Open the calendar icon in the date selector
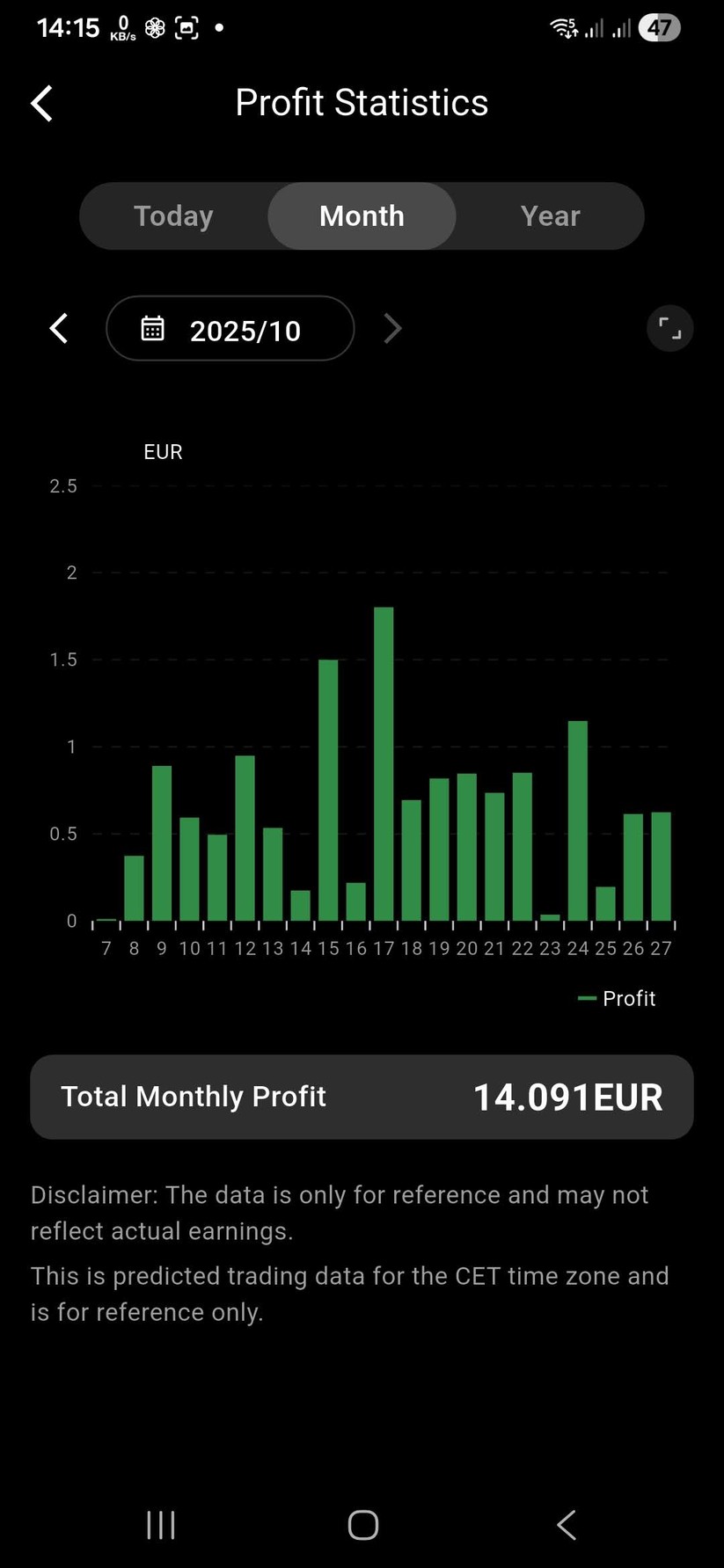 [153, 328]
